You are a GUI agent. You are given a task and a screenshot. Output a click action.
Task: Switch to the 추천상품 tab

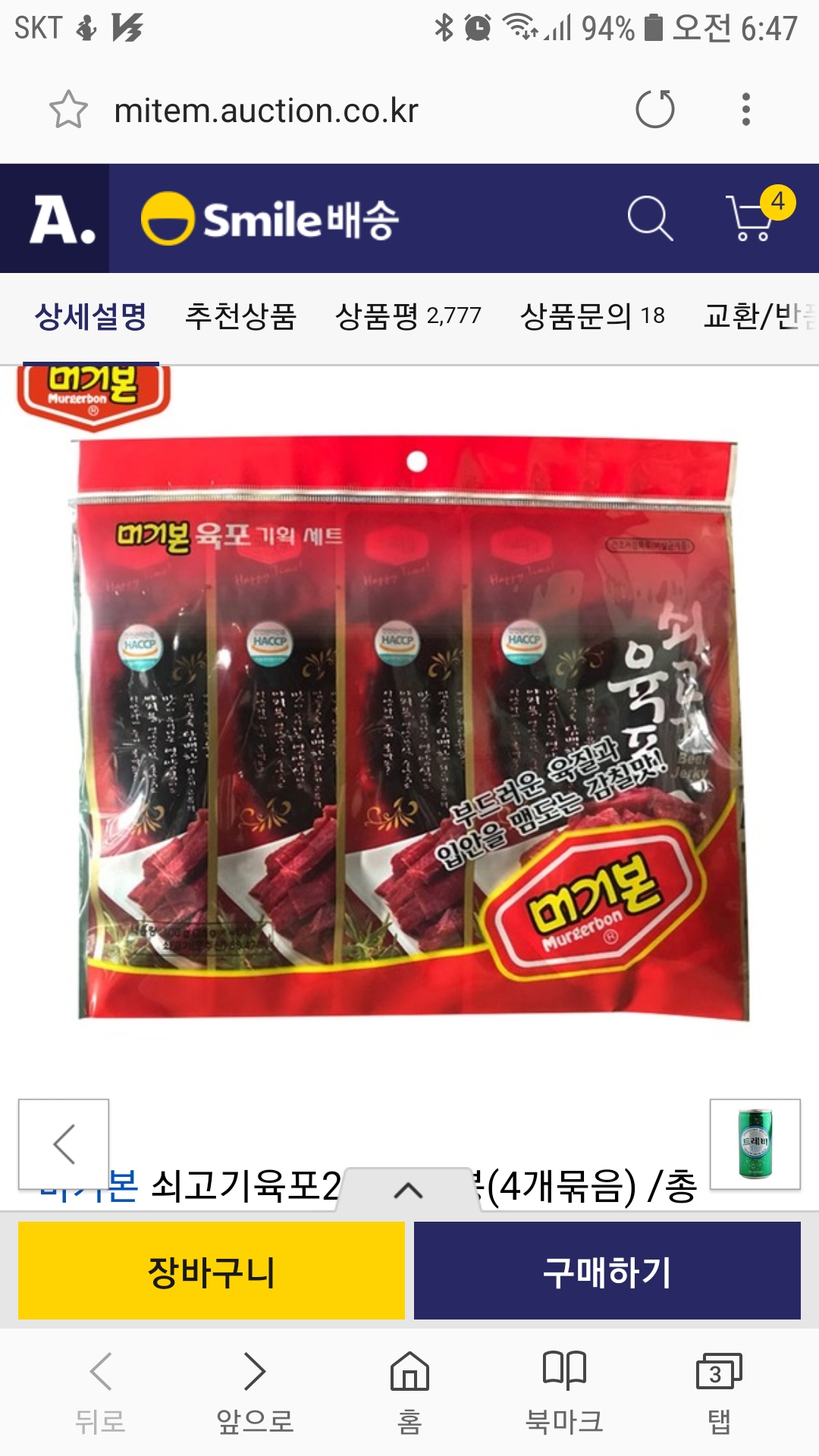tap(240, 317)
